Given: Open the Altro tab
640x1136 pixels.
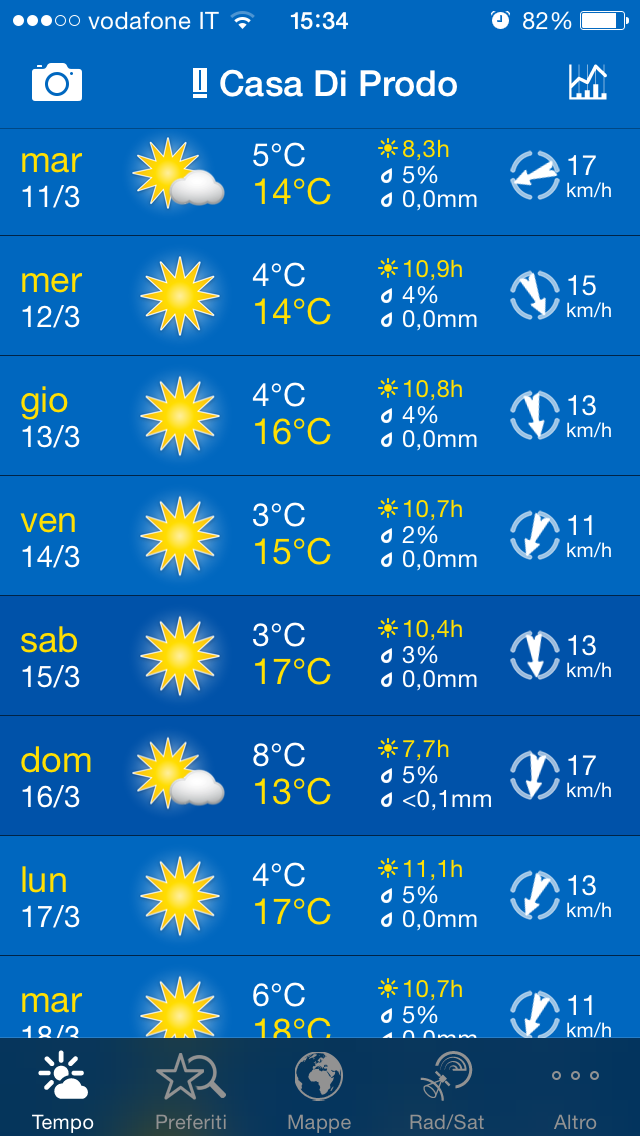Looking at the screenshot, I should coord(575,1090).
